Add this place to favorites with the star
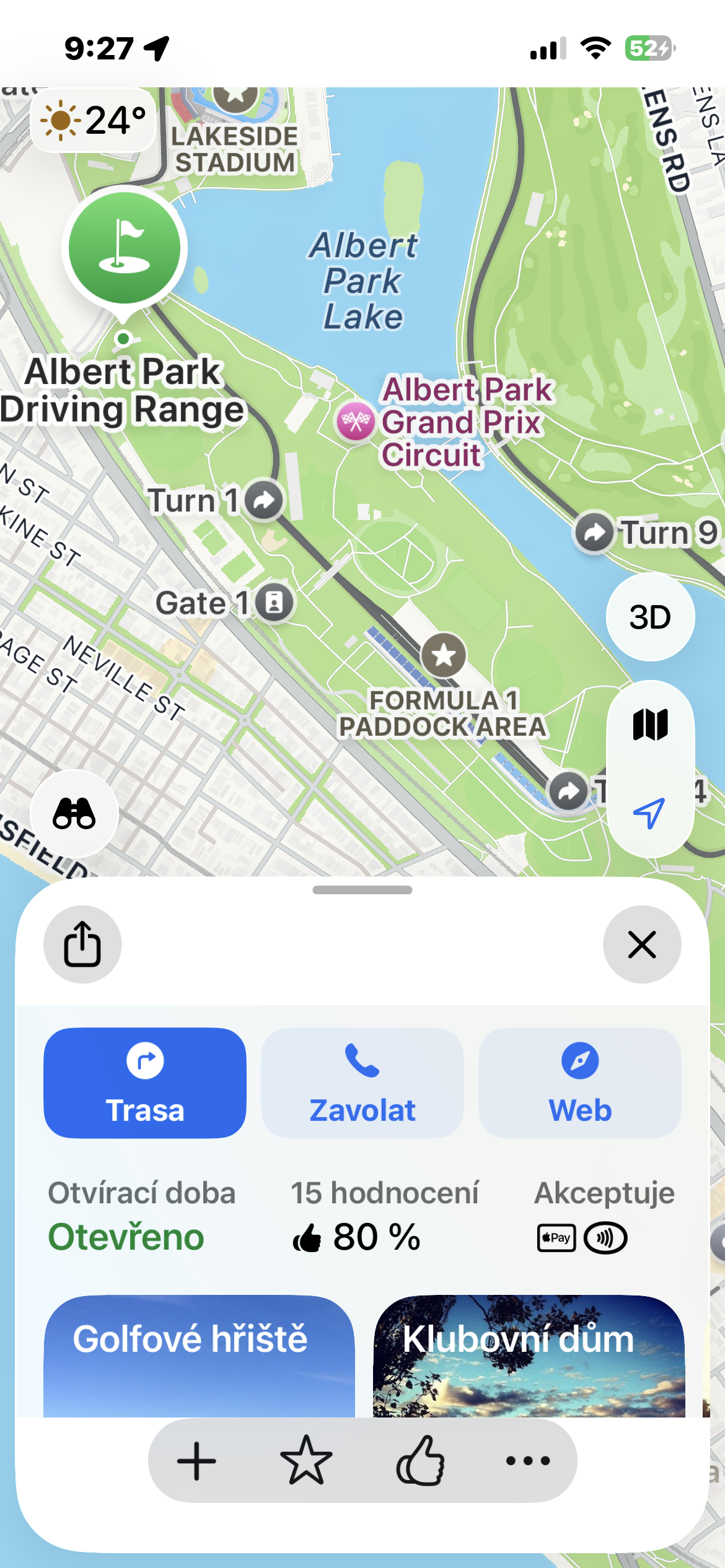 [x=306, y=1461]
